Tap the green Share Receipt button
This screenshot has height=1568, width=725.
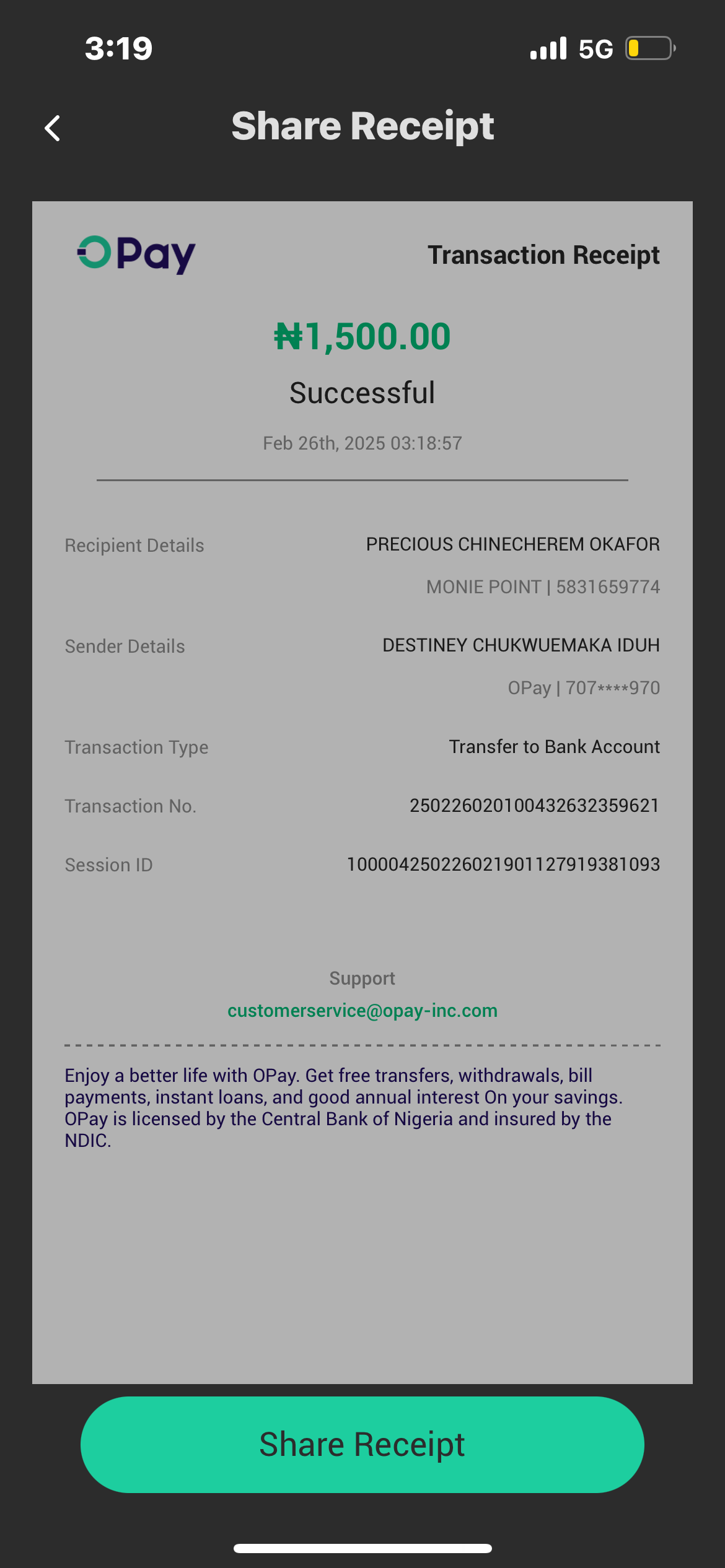pos(362,1444)
